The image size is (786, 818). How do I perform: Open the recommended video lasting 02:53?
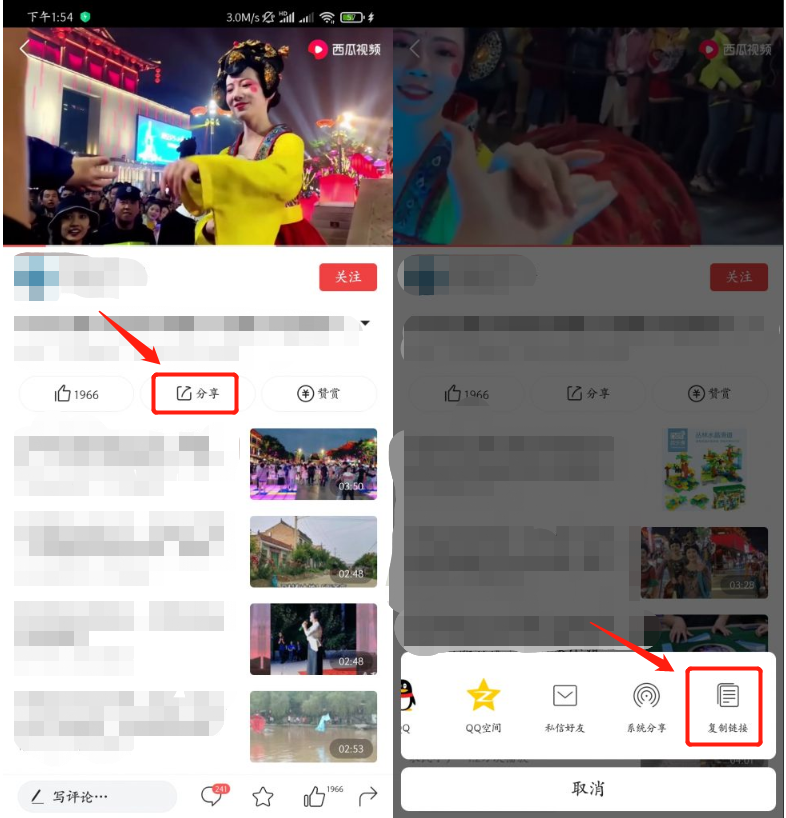(x=313, y=726)
